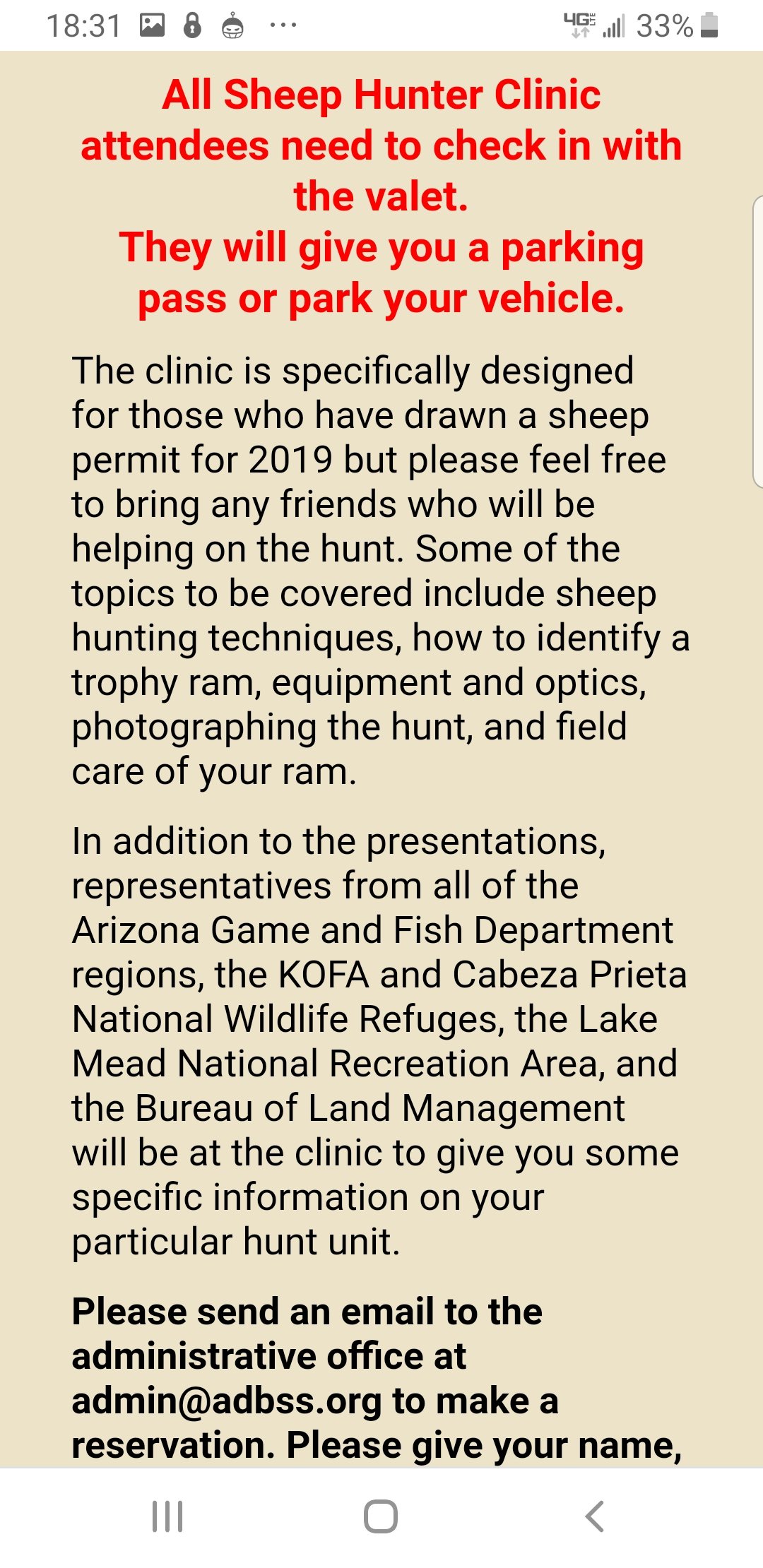Open recent apps from the navigation bar

[x=167, y=1516]
